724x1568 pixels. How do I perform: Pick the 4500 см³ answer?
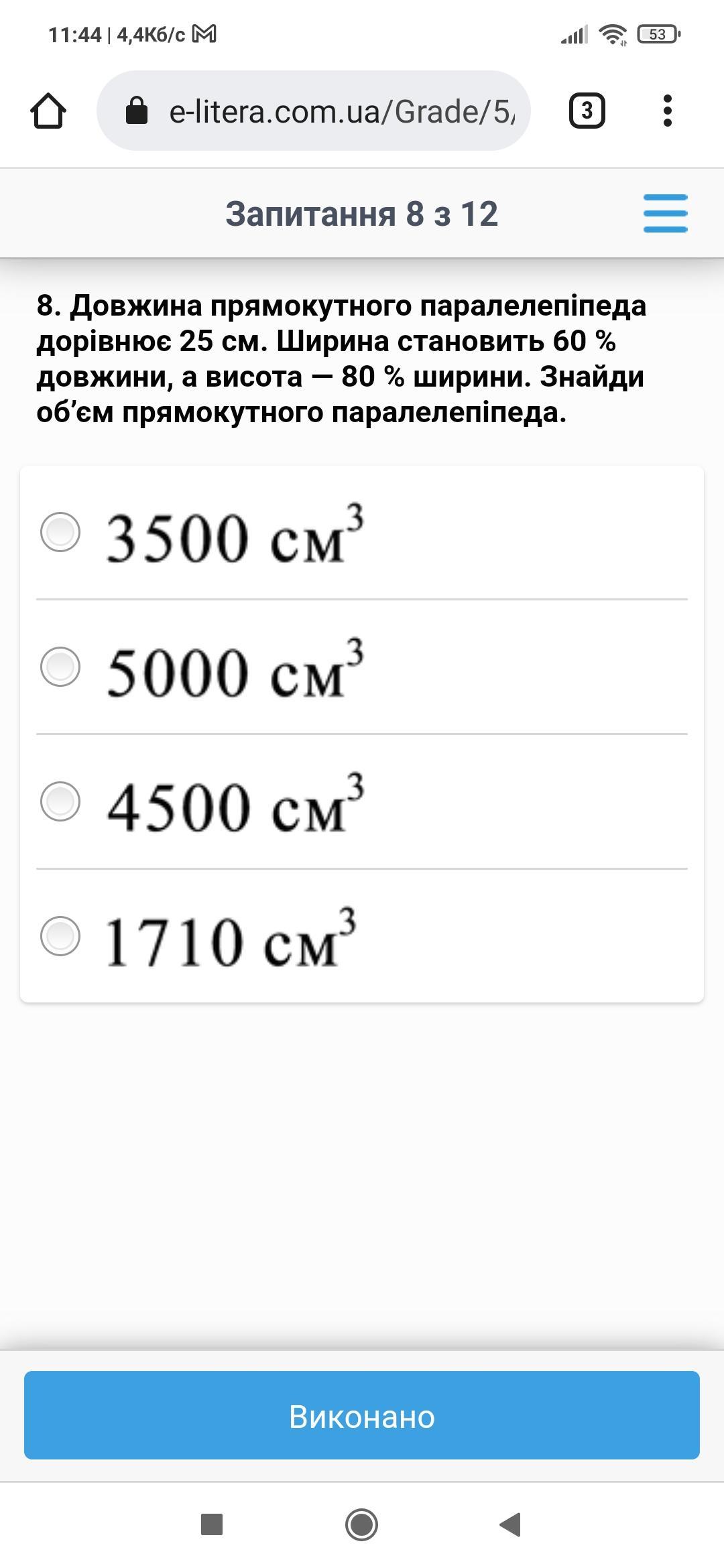pos(60,801)
